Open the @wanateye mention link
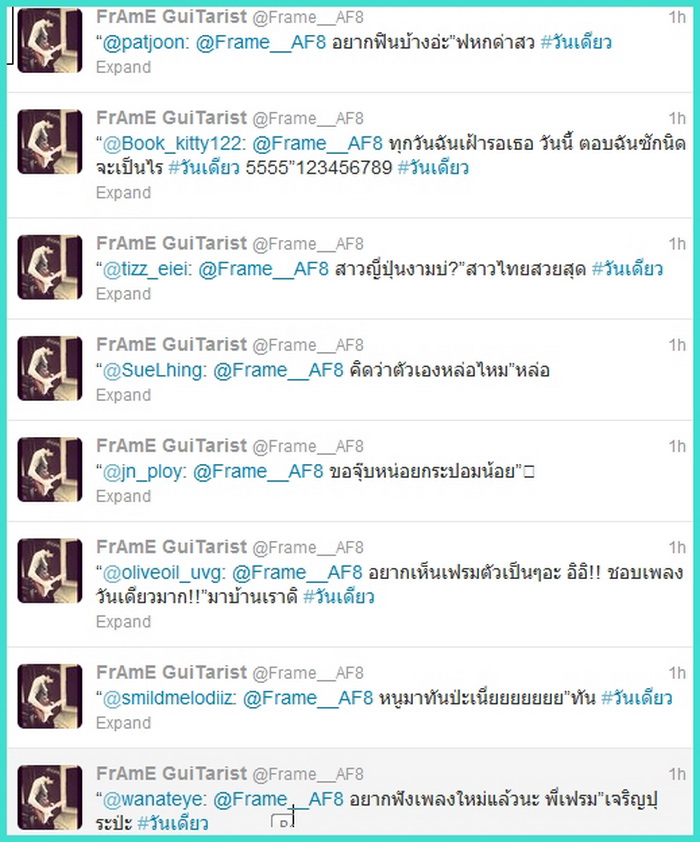Screen dimensions: 700x842 [152, 799]
